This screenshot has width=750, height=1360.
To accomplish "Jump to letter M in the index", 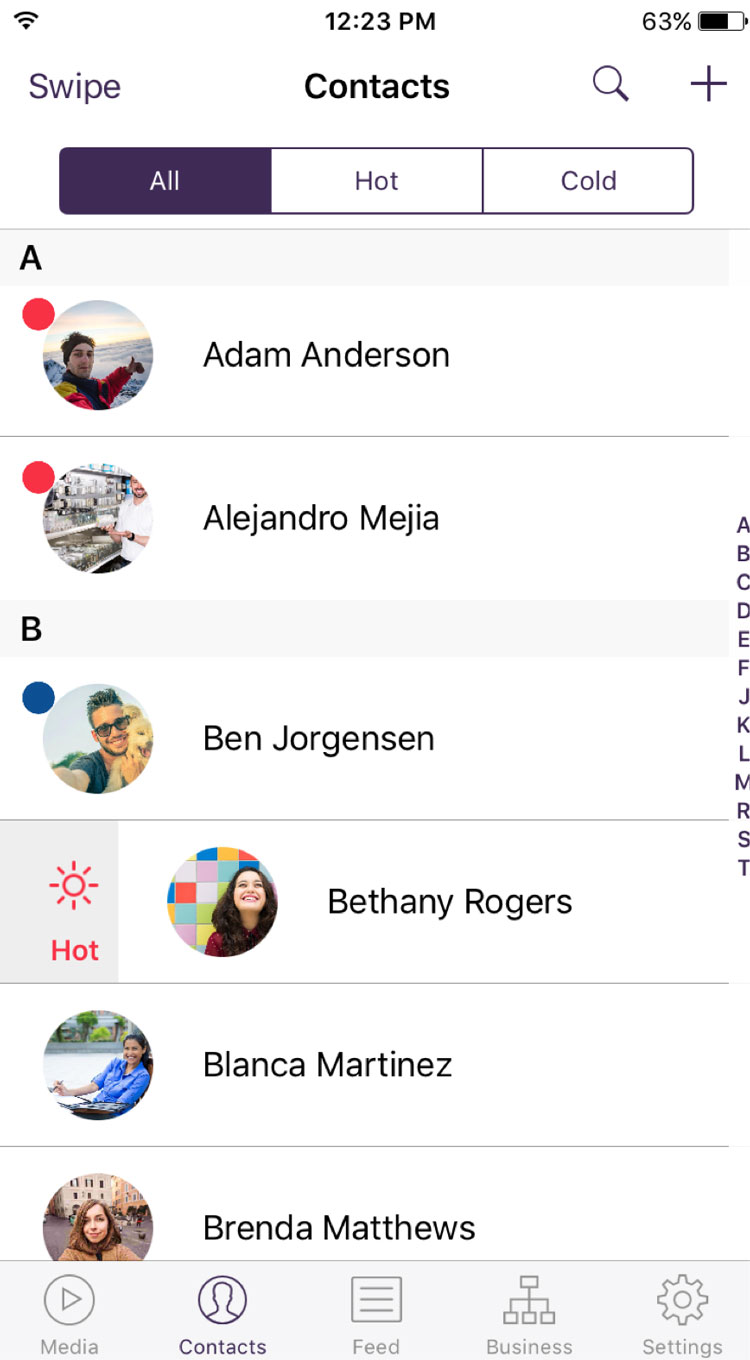I will pyautogui.click(x=742, y=782).
